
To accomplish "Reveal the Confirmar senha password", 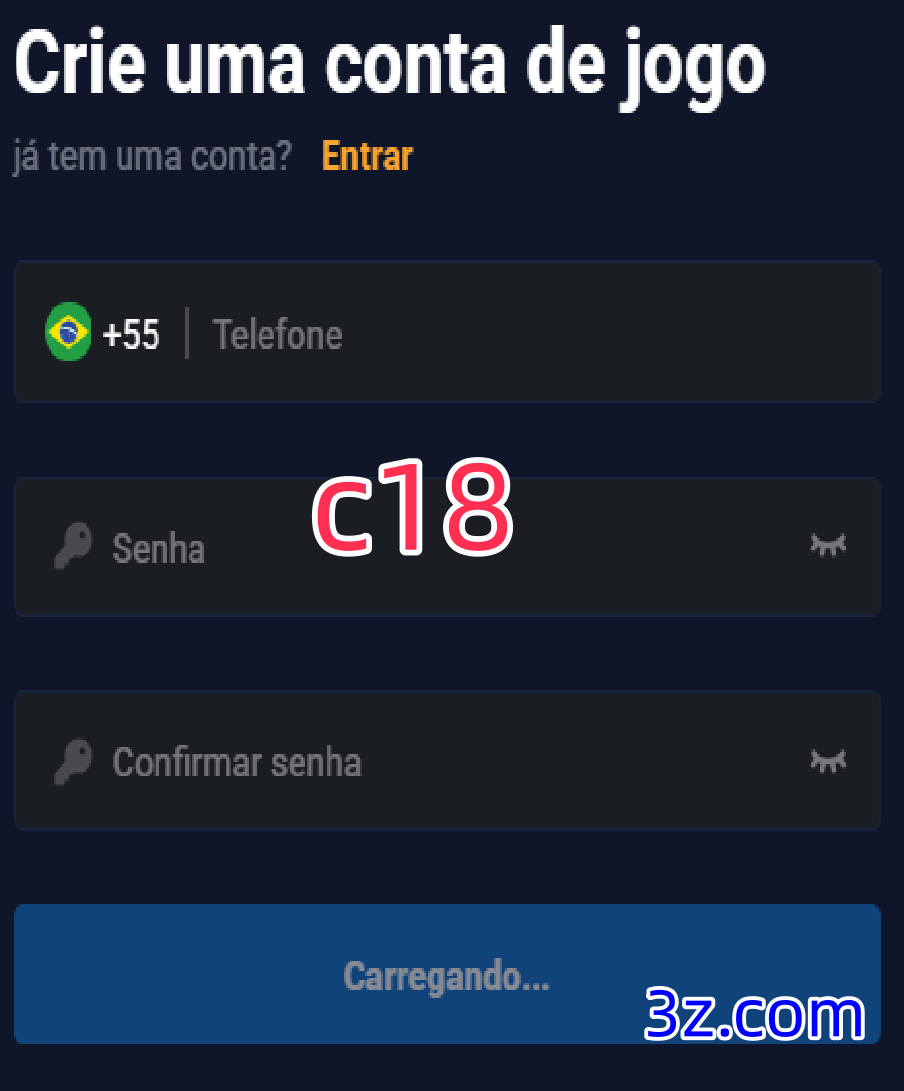I will pyautogui.click(x=828, y=761).
